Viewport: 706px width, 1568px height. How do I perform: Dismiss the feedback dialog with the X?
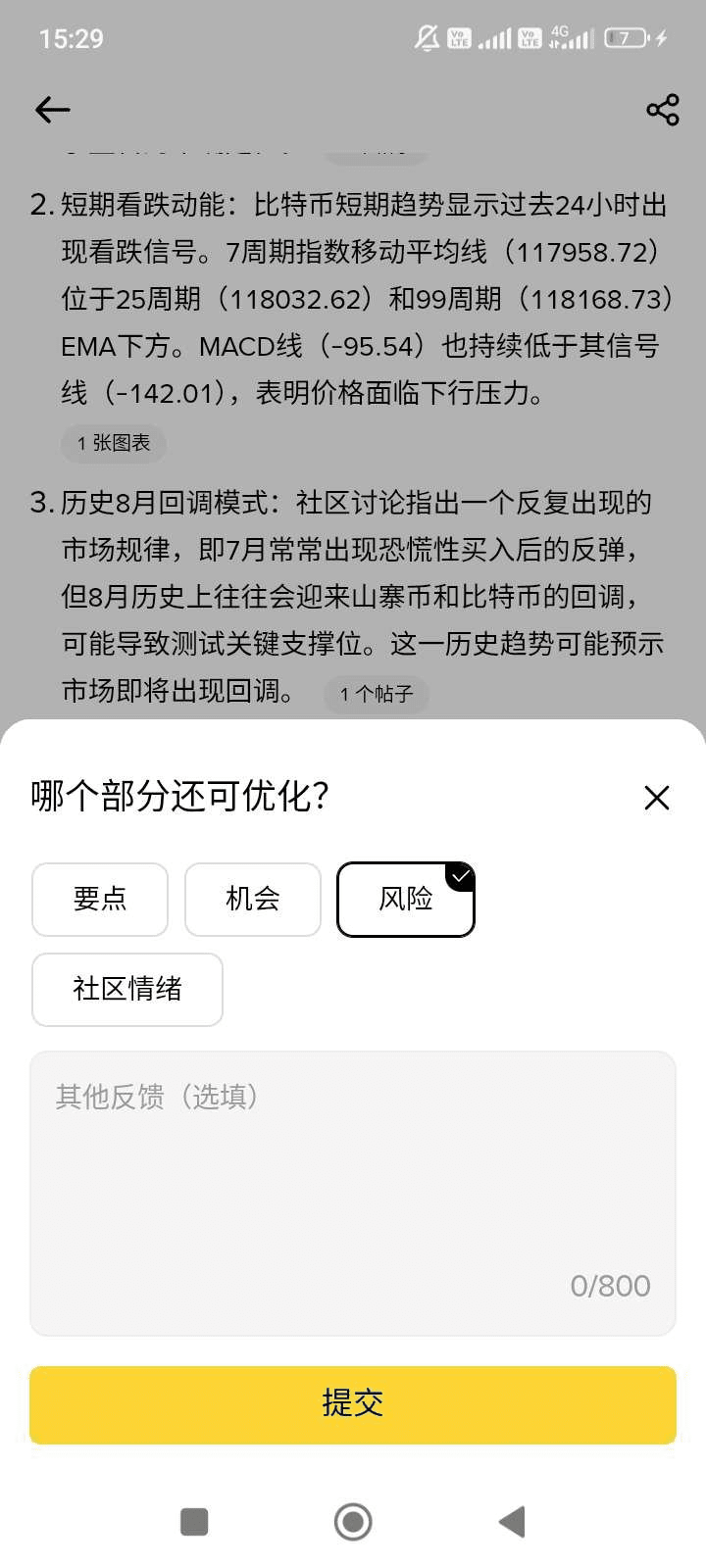tap(655, 798)
